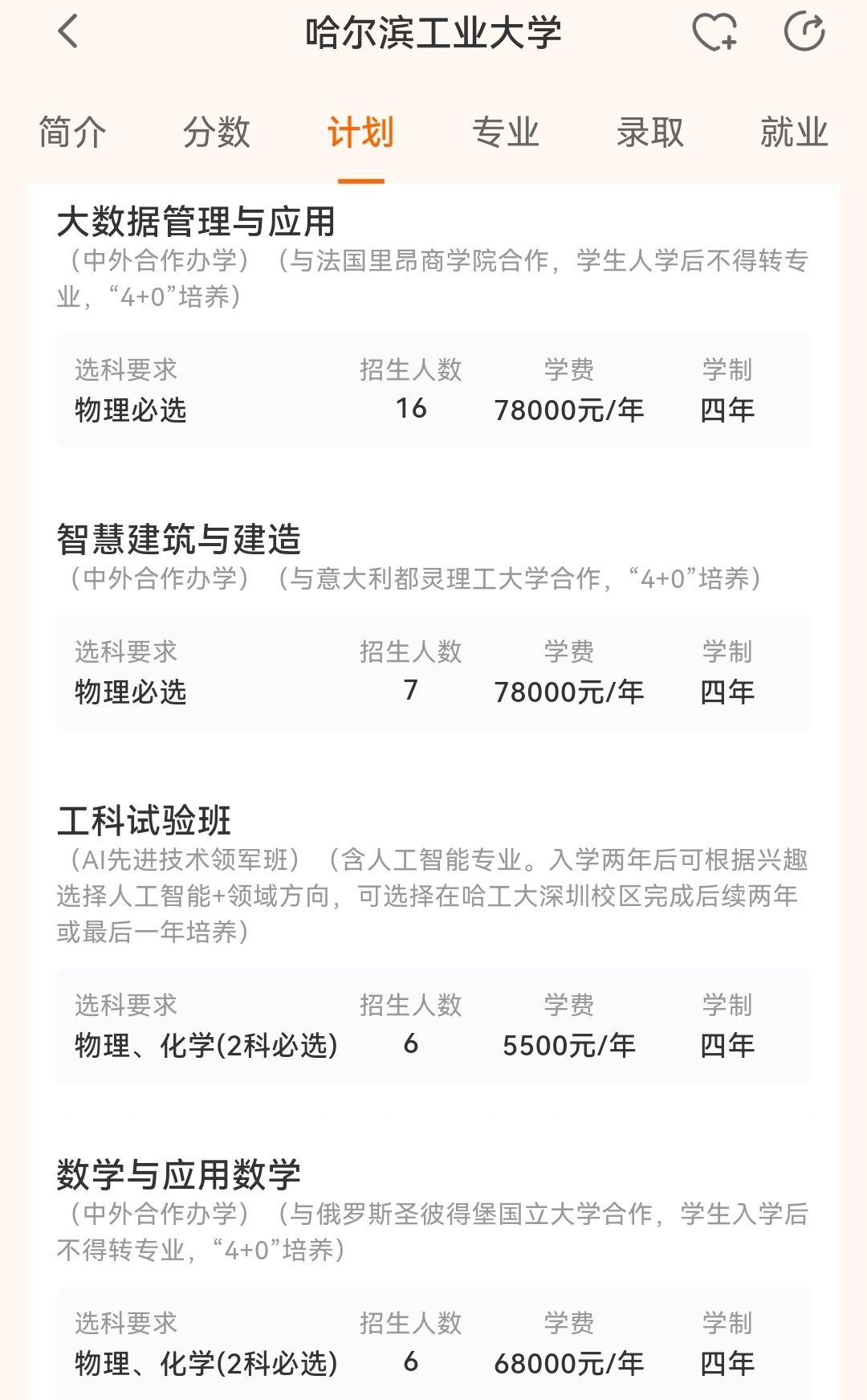This screenshot has height=1400, width=867.
Task: View the 就业 tab
Action: (x=794, y=133)
